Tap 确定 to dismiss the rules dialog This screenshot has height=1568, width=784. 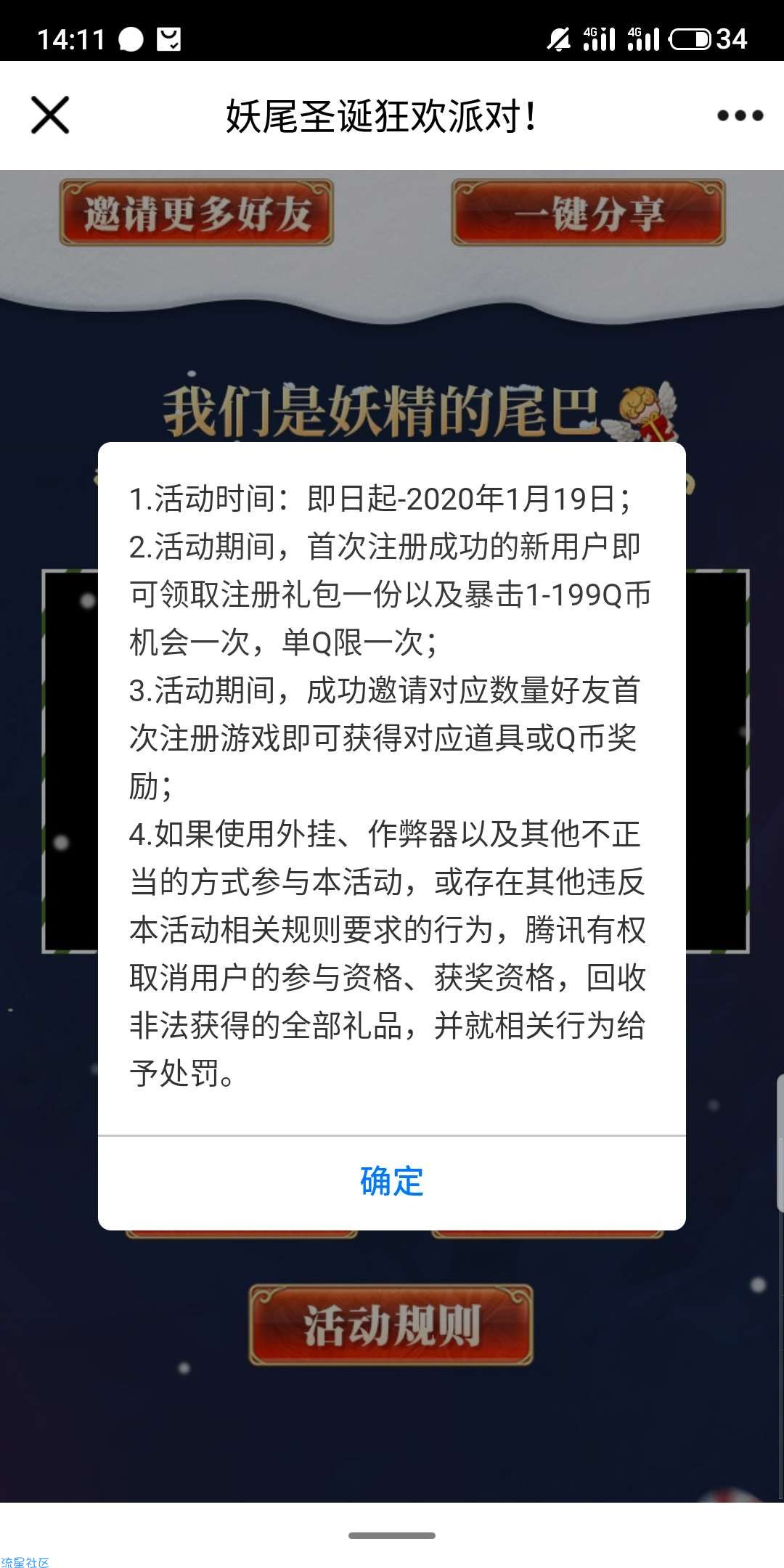tap(392, 1182)
